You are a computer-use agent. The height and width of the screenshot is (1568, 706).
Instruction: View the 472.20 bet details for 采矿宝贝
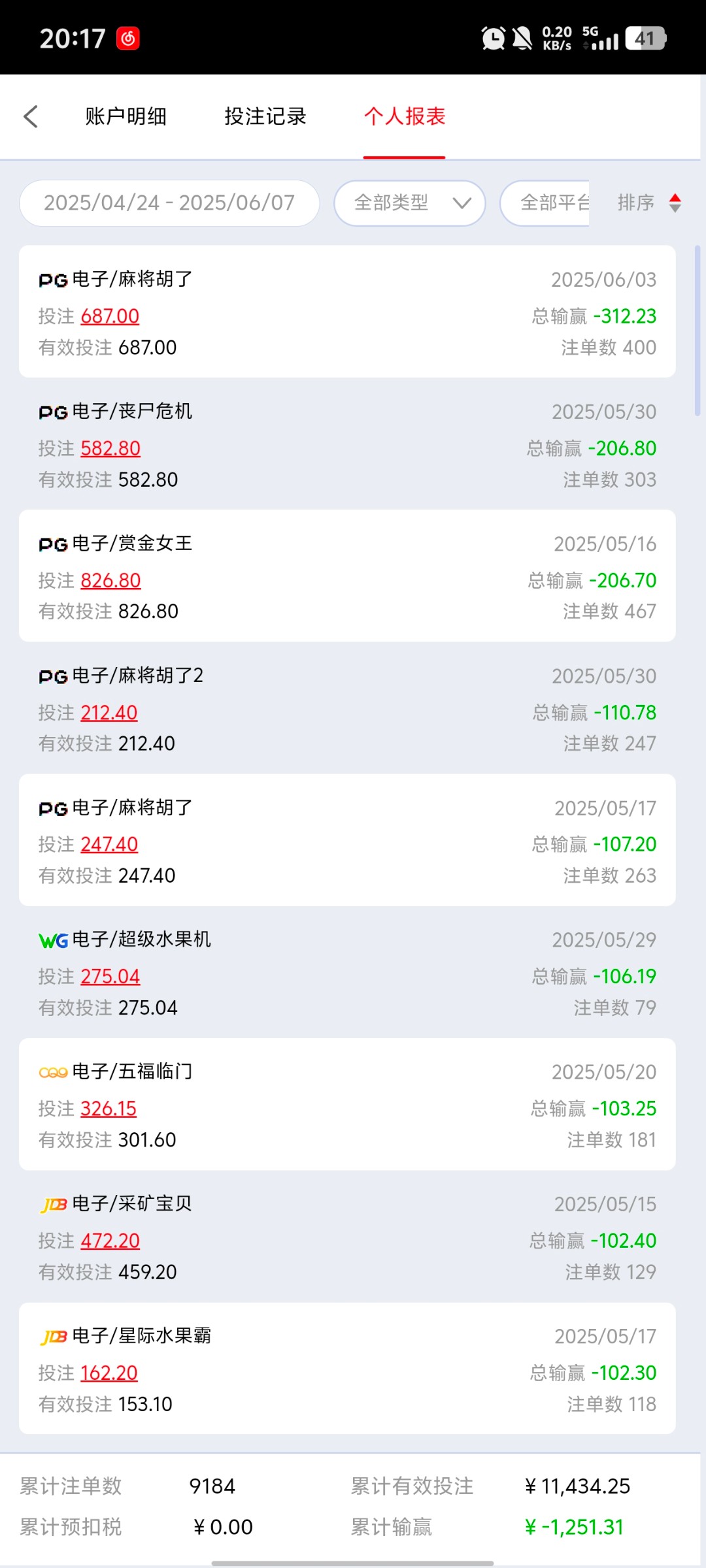pos(110,1241)
